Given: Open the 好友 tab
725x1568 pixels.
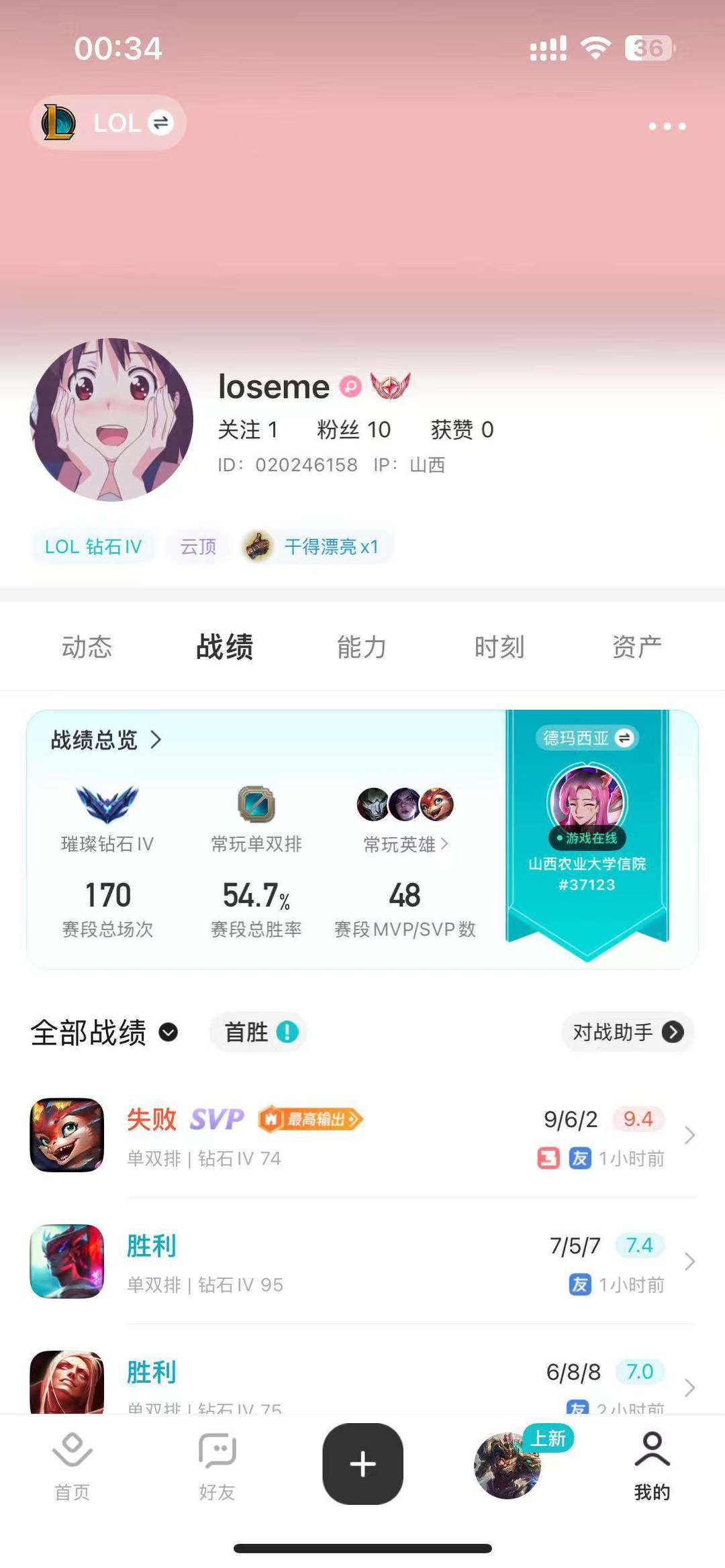Looking at the screenshot, I should 217,1465.
